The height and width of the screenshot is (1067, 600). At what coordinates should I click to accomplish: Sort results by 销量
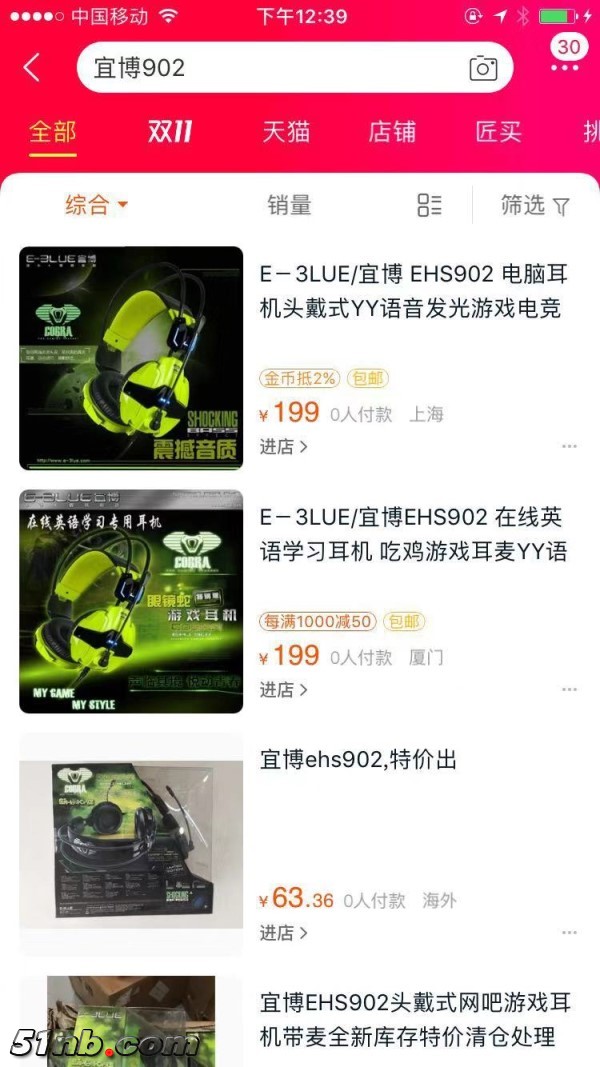click(289, 206)
